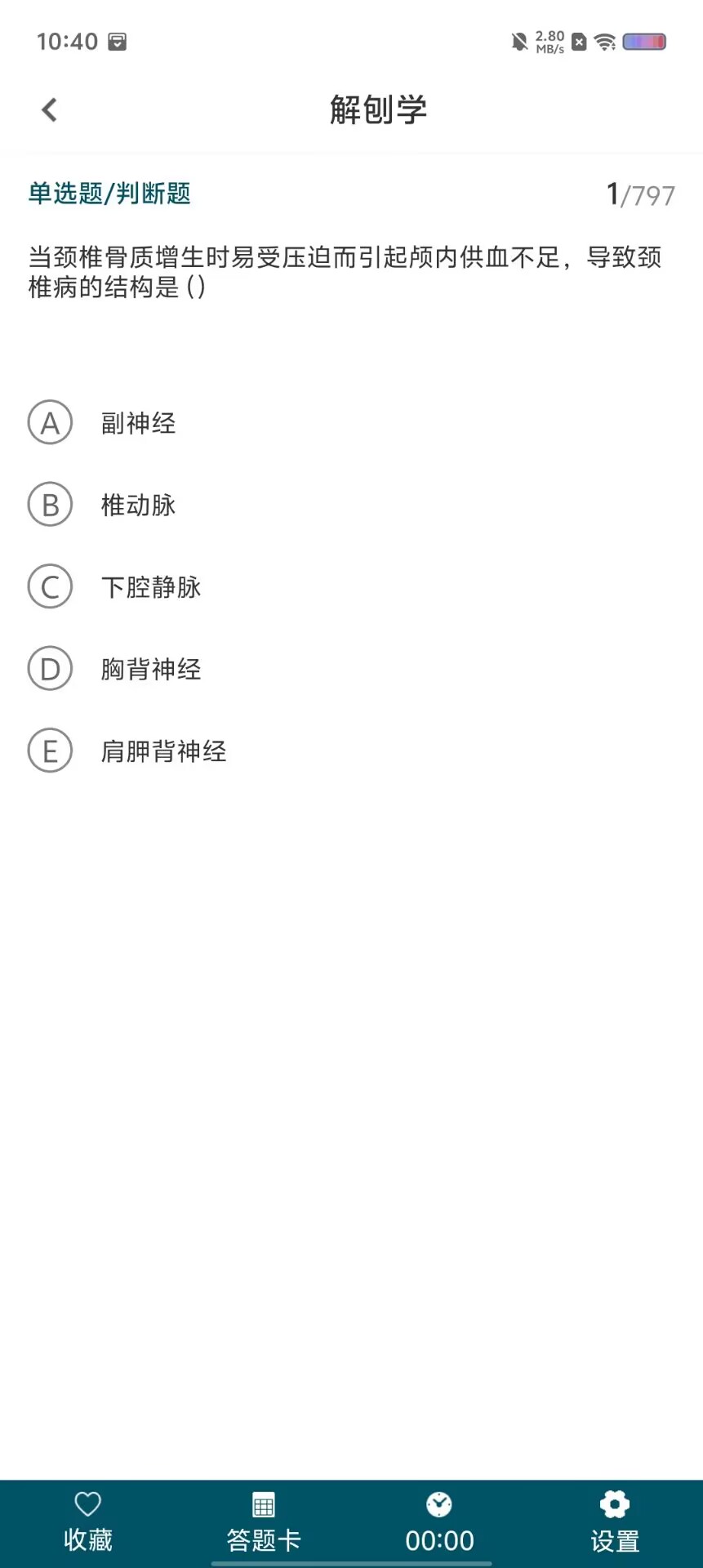Viewport: 703px width, 1568px height.
Task: Open 设置 settings
Action: click(x=615, y=1522)
